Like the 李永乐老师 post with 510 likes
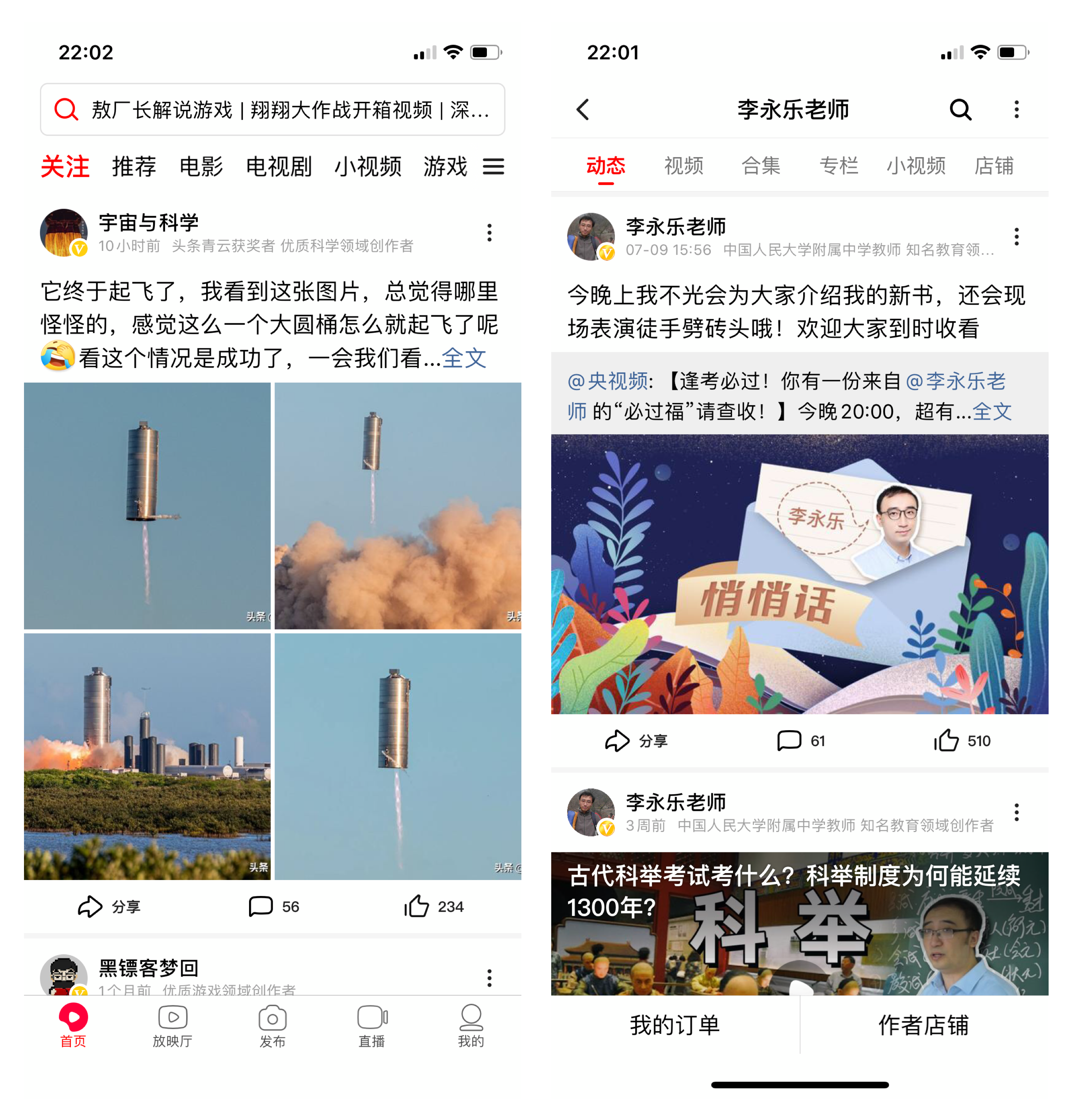 click(x=962, y=741)
